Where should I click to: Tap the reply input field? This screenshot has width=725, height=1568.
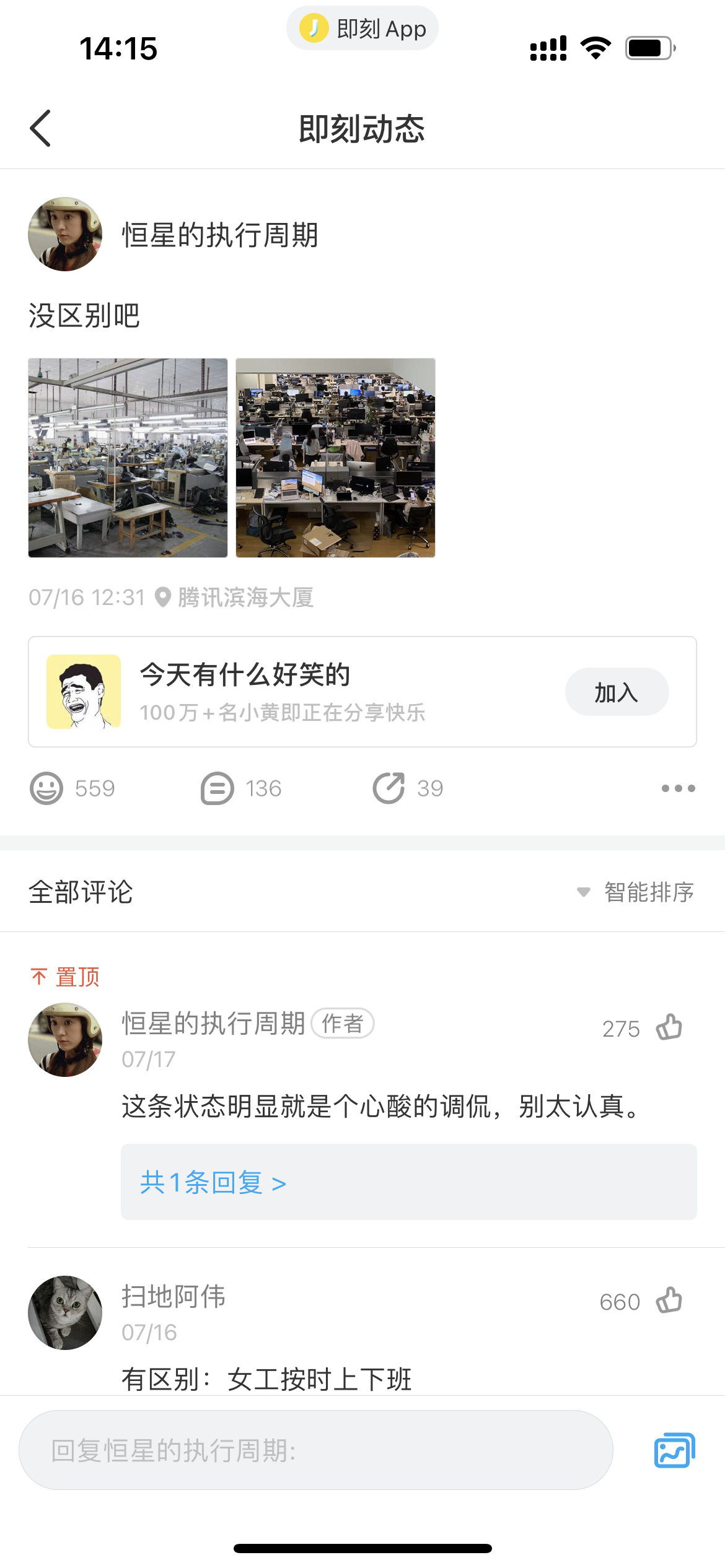click(316, 1450)
